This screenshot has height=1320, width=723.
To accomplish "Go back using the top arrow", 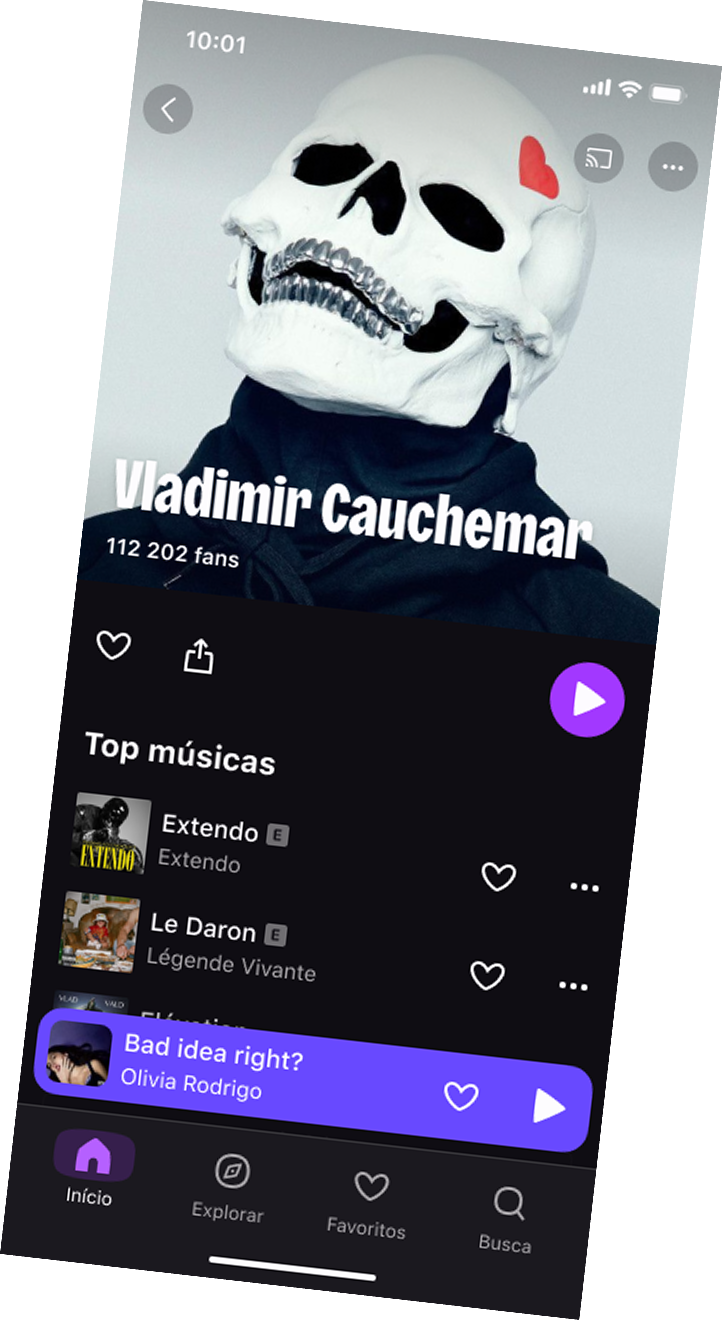I will (168, 109).
